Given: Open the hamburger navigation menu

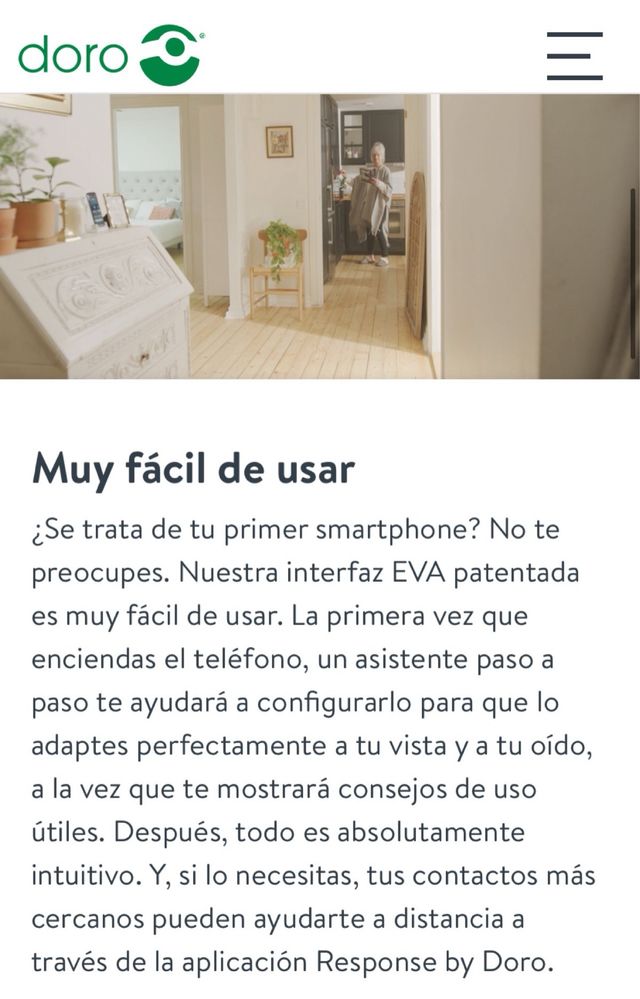Looking at the screenshot, I should (x=574, y=56).
